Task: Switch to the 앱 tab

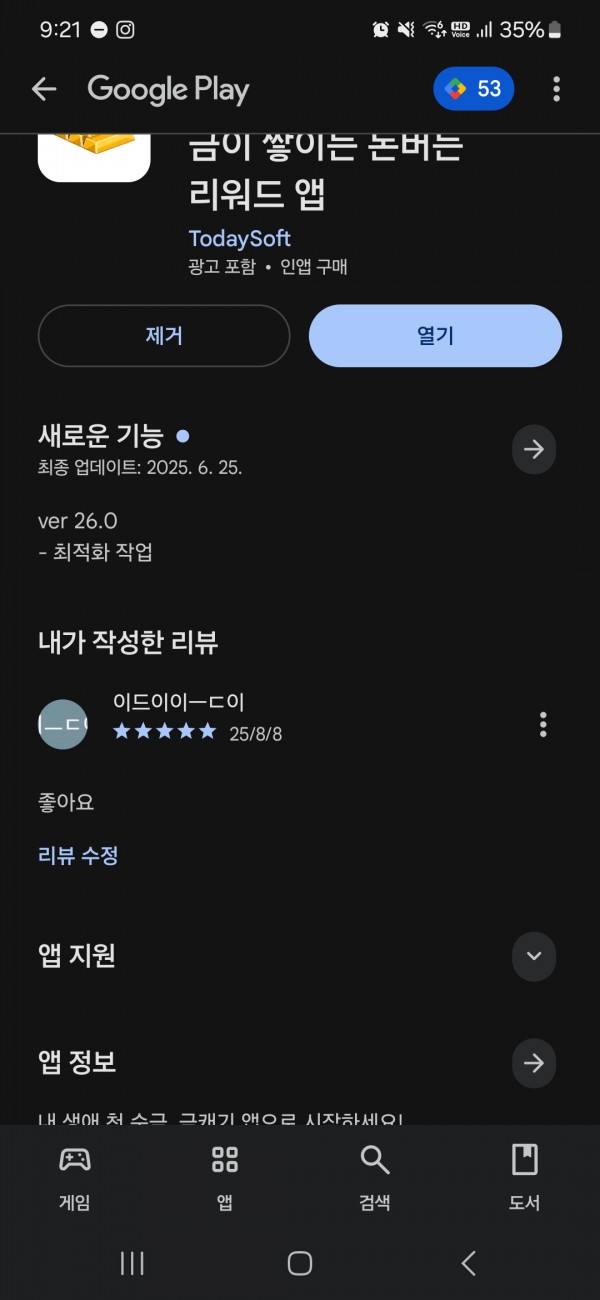Action: [x=225, y=1178]
